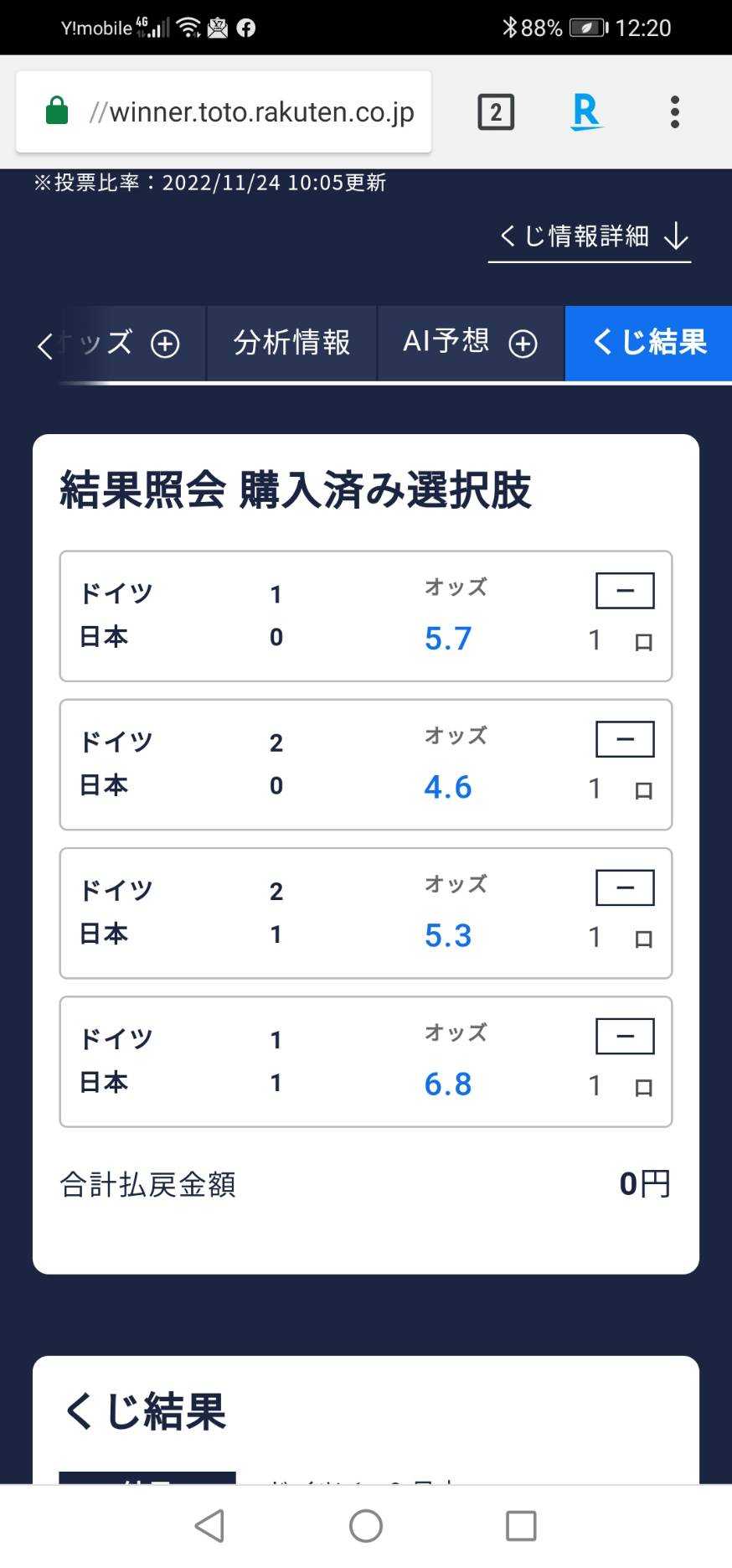Open the くじ情報詳細 link
732x1568 pixels.
[x=575, y=236]
